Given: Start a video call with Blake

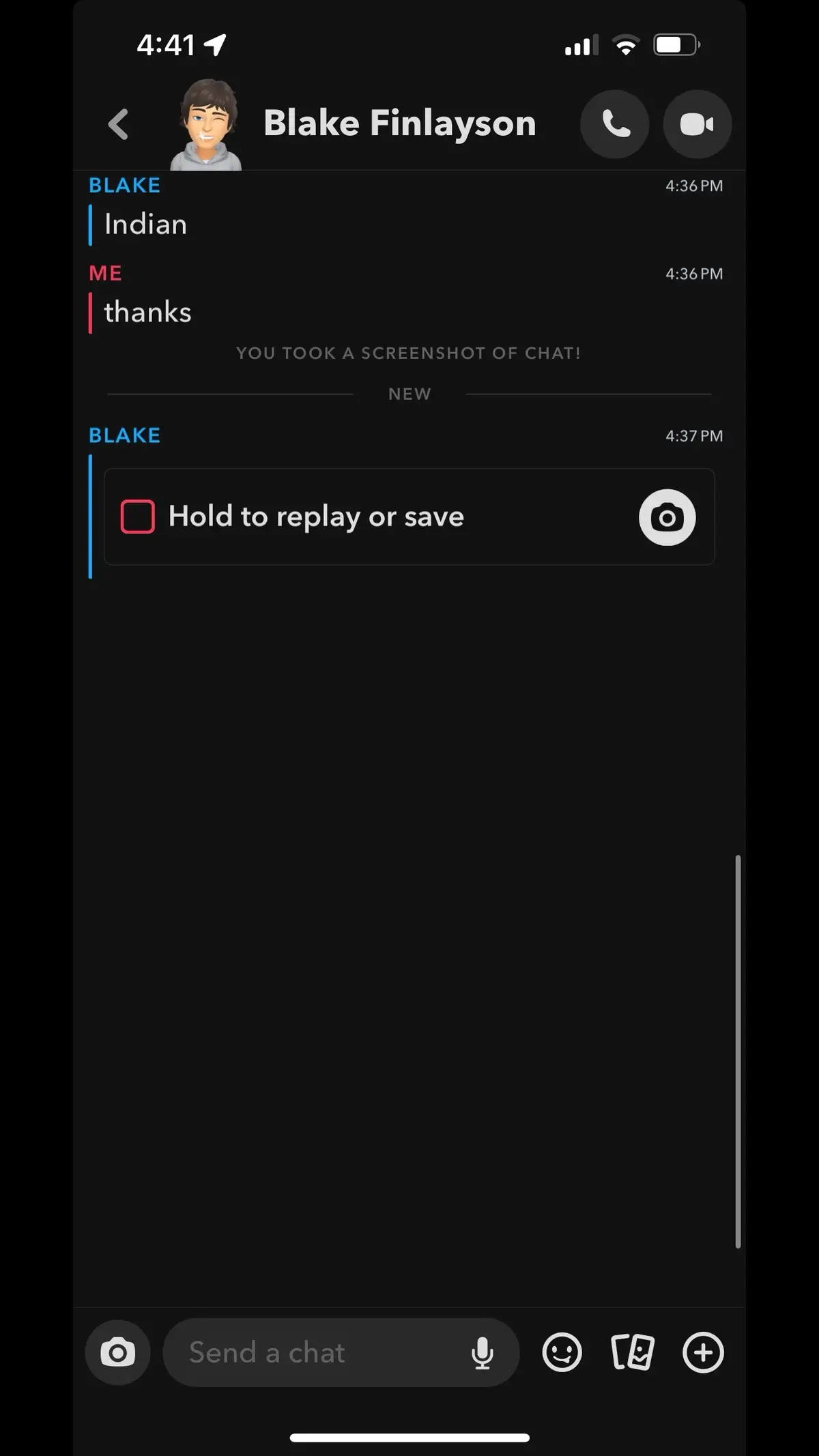Looking at the screenshot, I should pyautogui.click(x=697, y=124).
